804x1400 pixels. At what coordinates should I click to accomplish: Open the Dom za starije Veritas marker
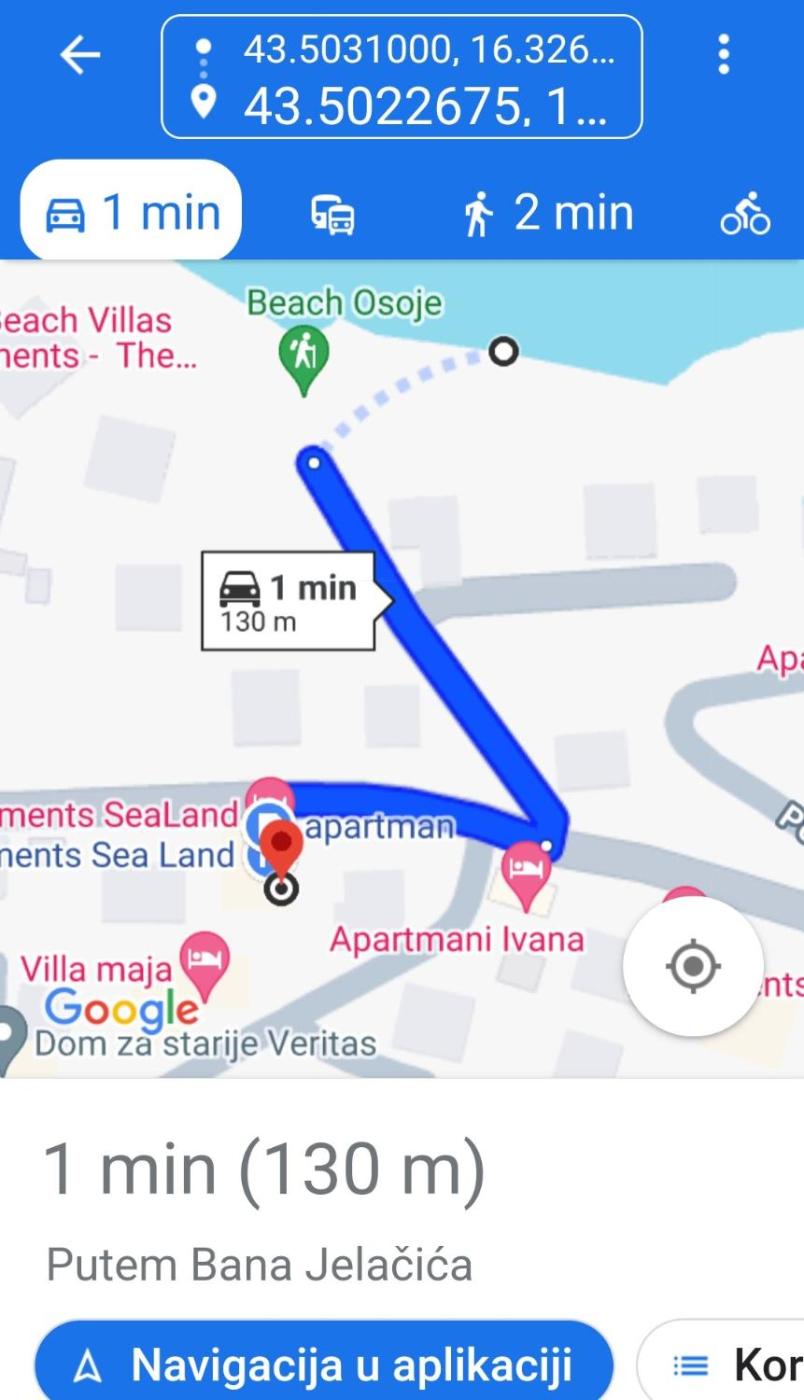10,1036
